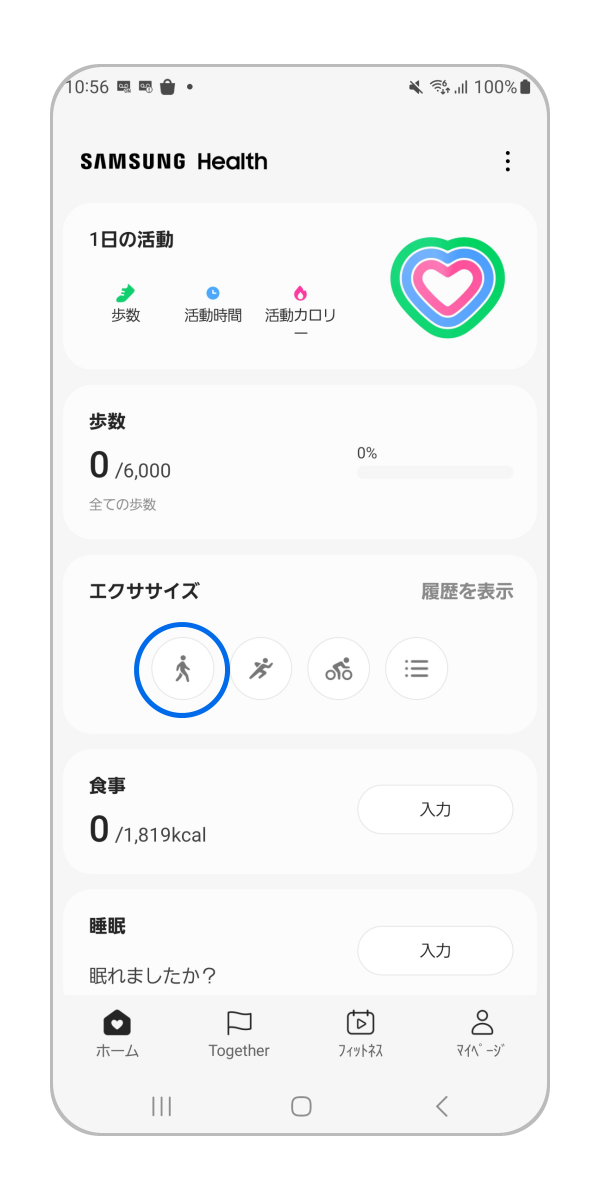600x1200 pixels.
Task: Go back with the system back button
Action: [x=441, y=1106]
